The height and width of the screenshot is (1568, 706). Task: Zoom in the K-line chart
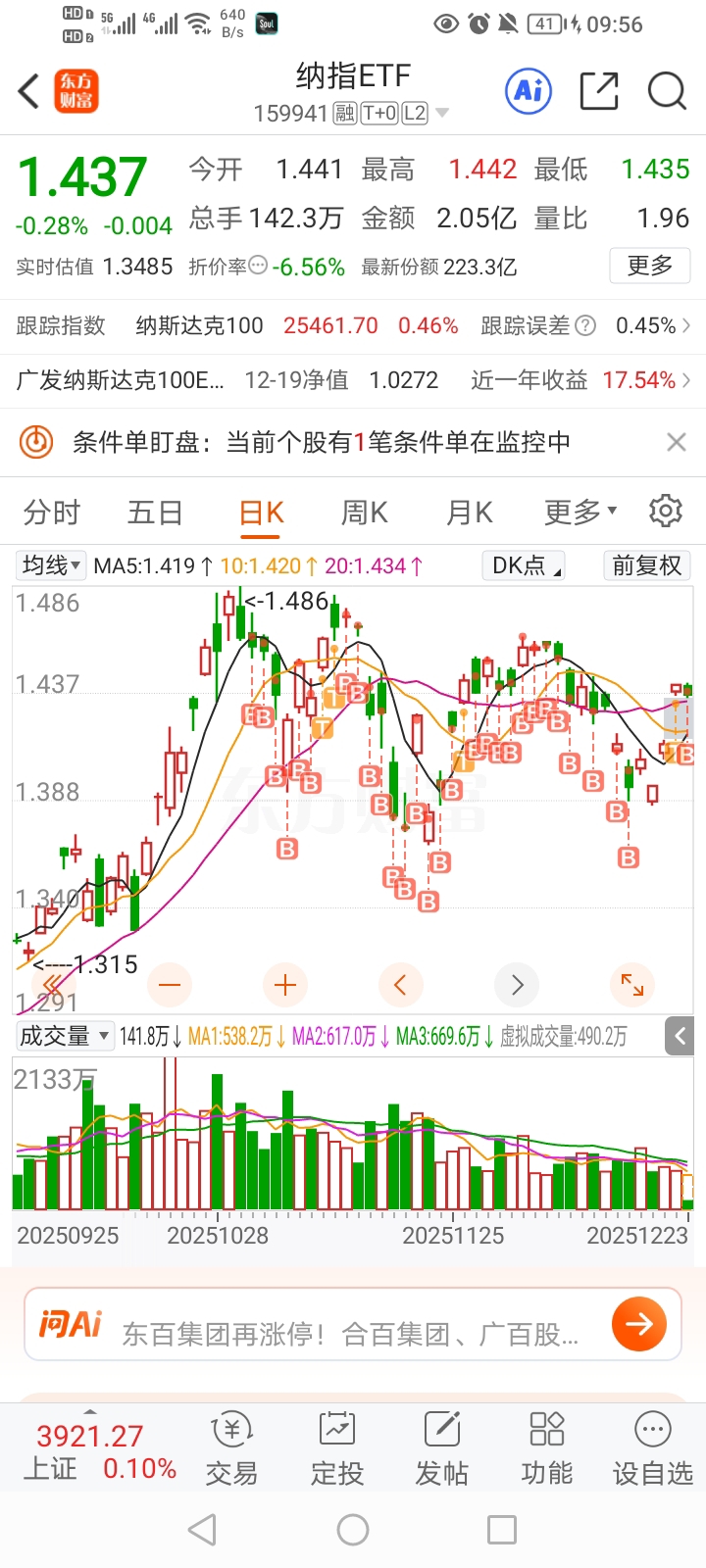[285, 985]
